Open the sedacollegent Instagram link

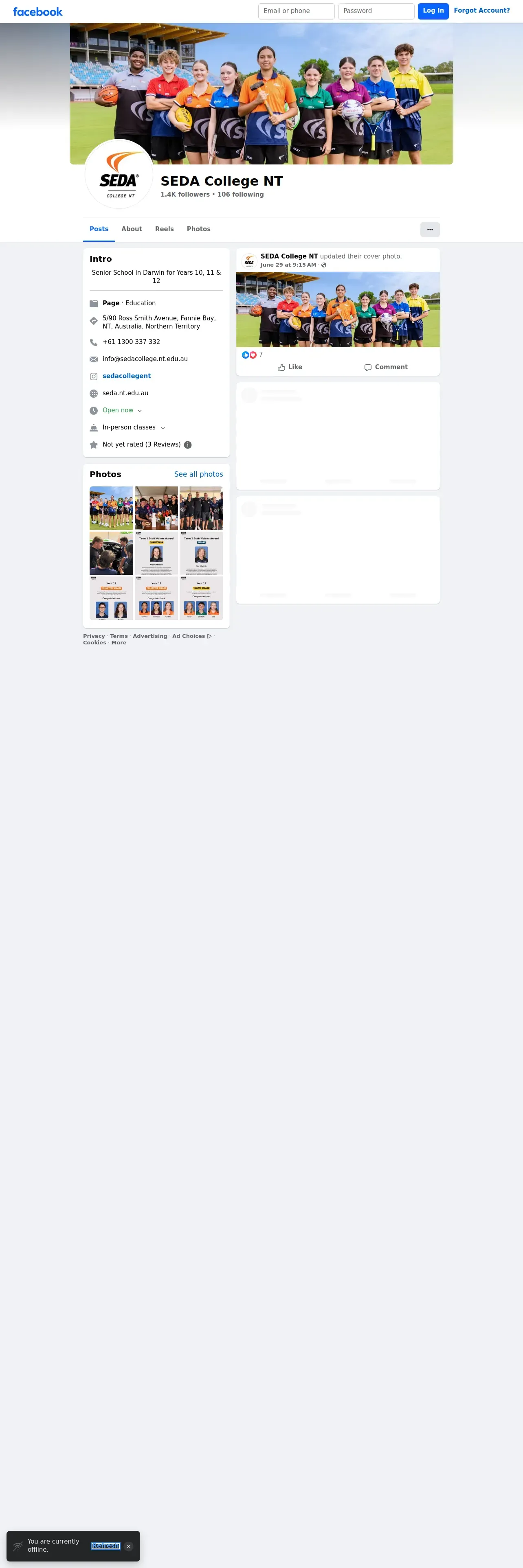pos(127,376)
